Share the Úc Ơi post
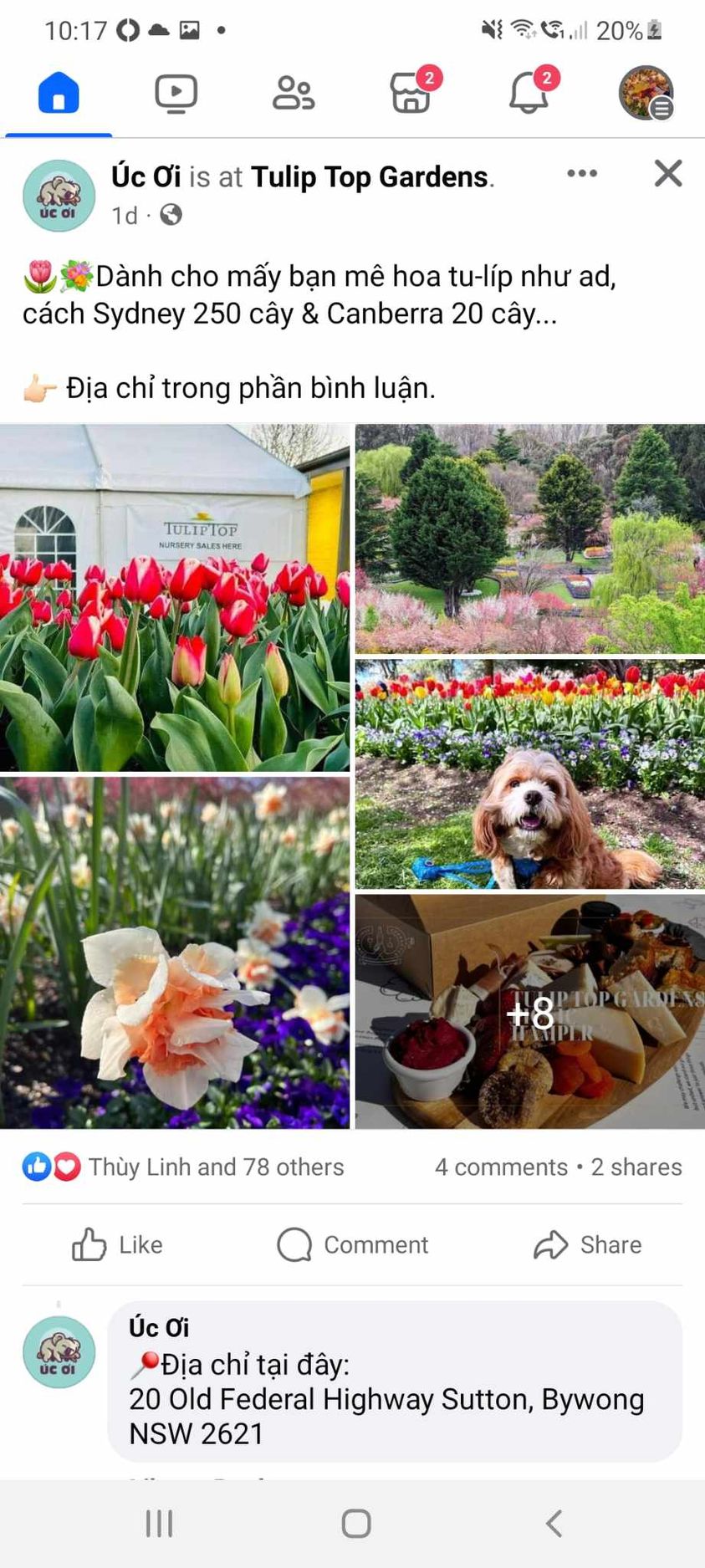 [587, 1244]
